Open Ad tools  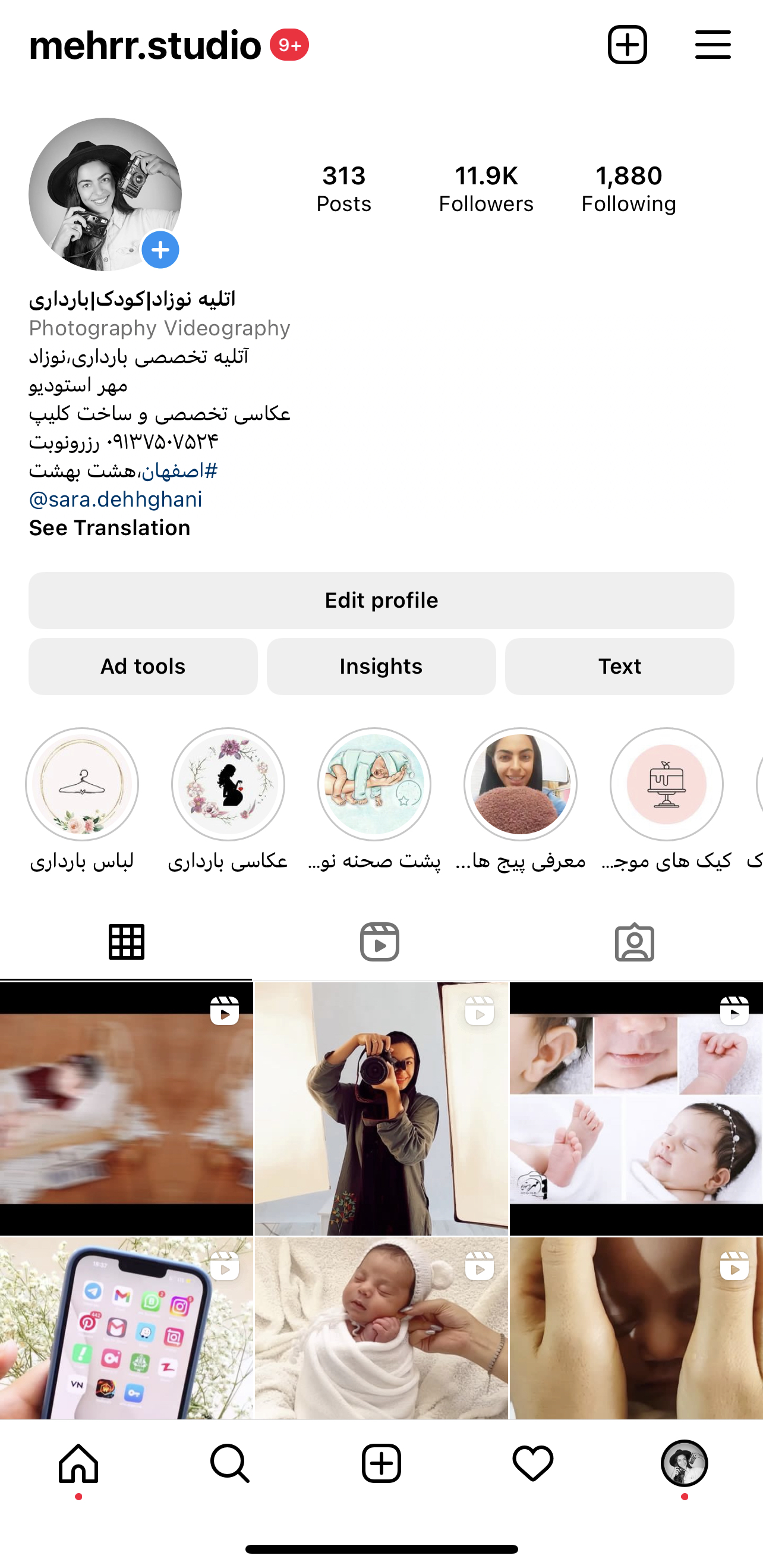click(143, 667)
